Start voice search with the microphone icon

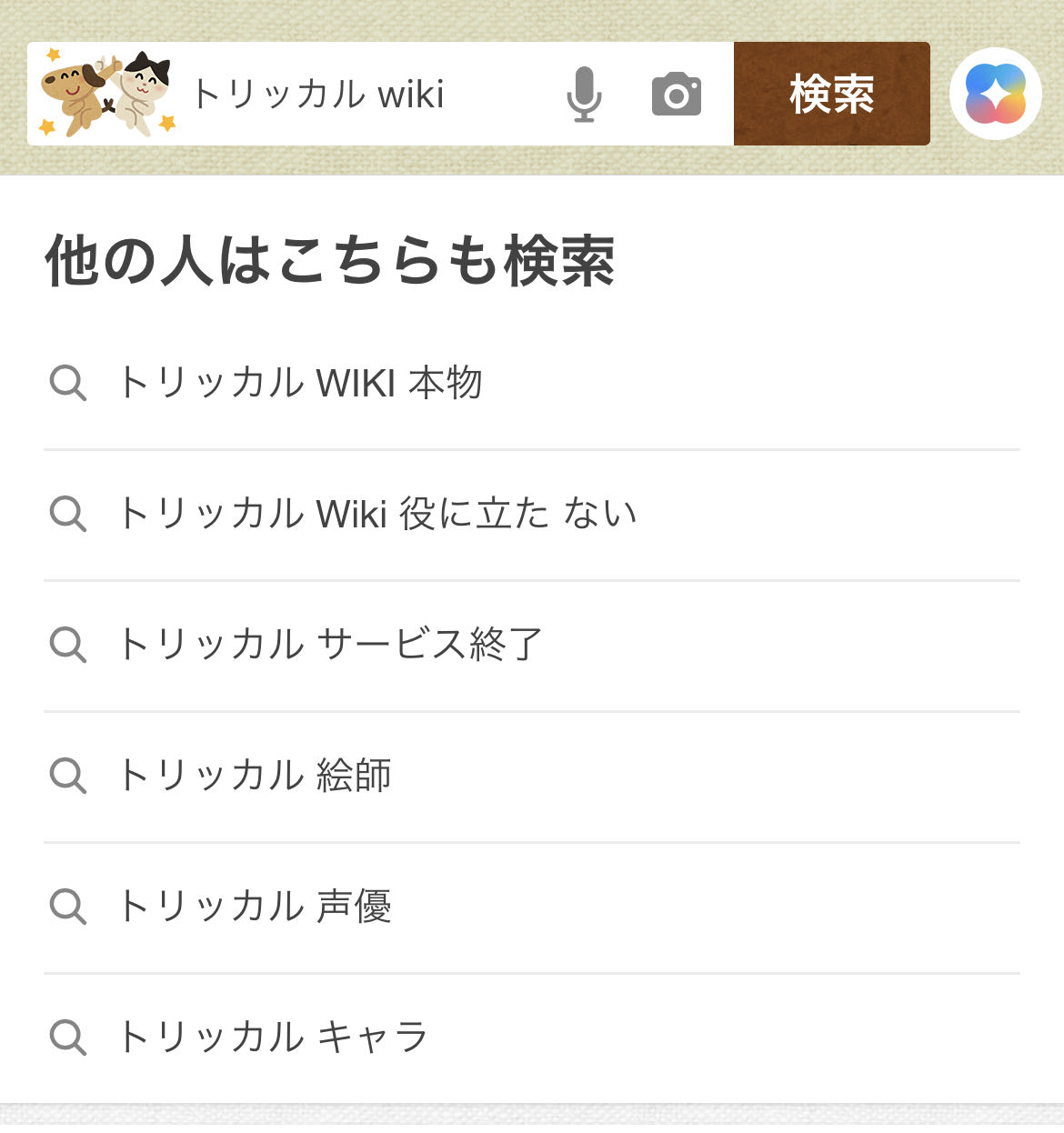pyautogui.click(x=584, y=95)
